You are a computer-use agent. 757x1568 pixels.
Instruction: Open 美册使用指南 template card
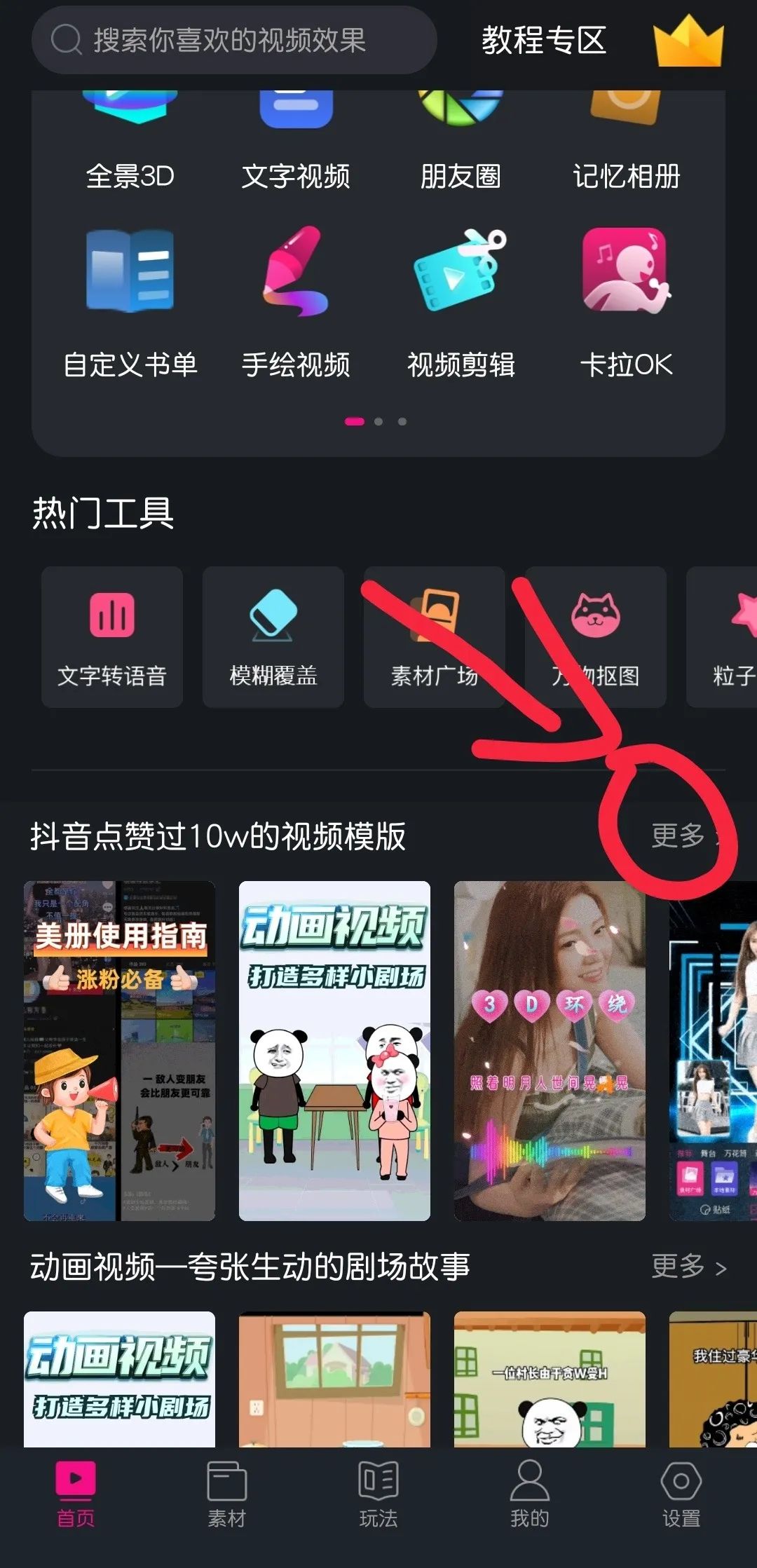point(119,1050)
